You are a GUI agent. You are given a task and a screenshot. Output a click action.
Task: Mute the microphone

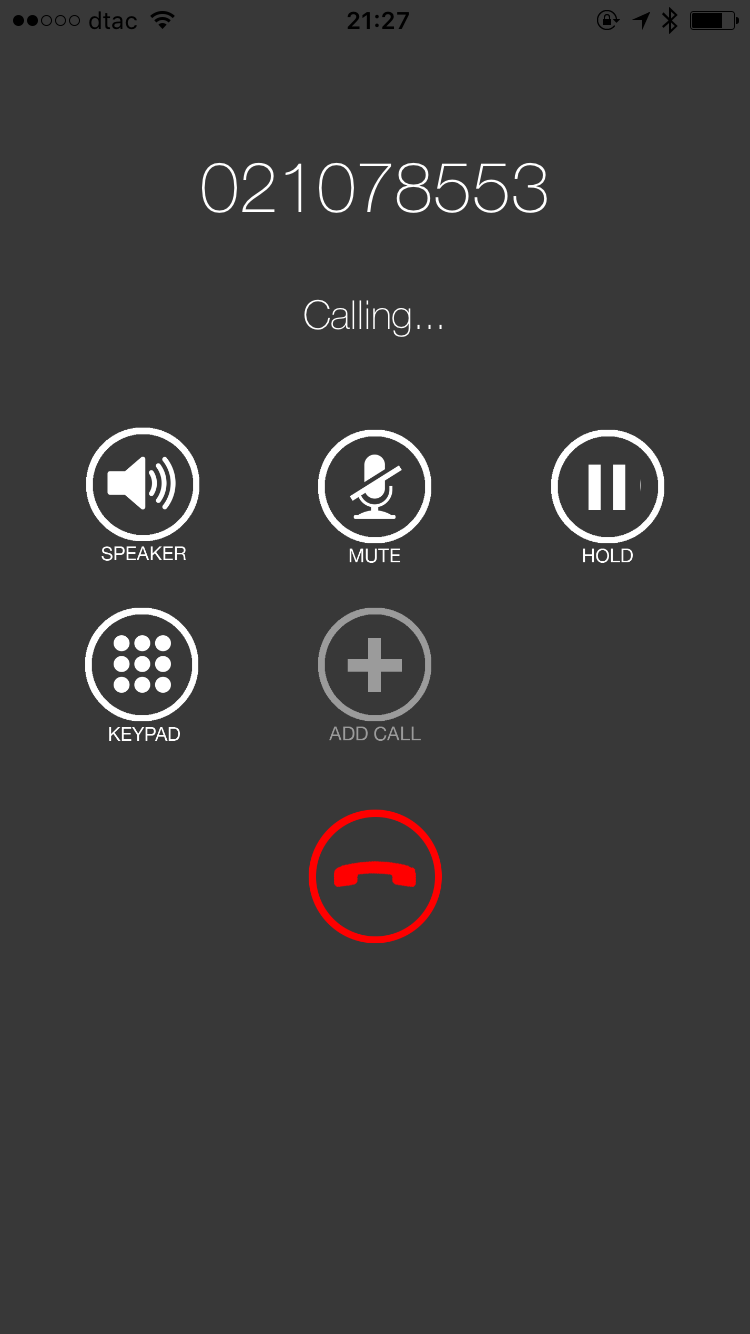[375, 486]
